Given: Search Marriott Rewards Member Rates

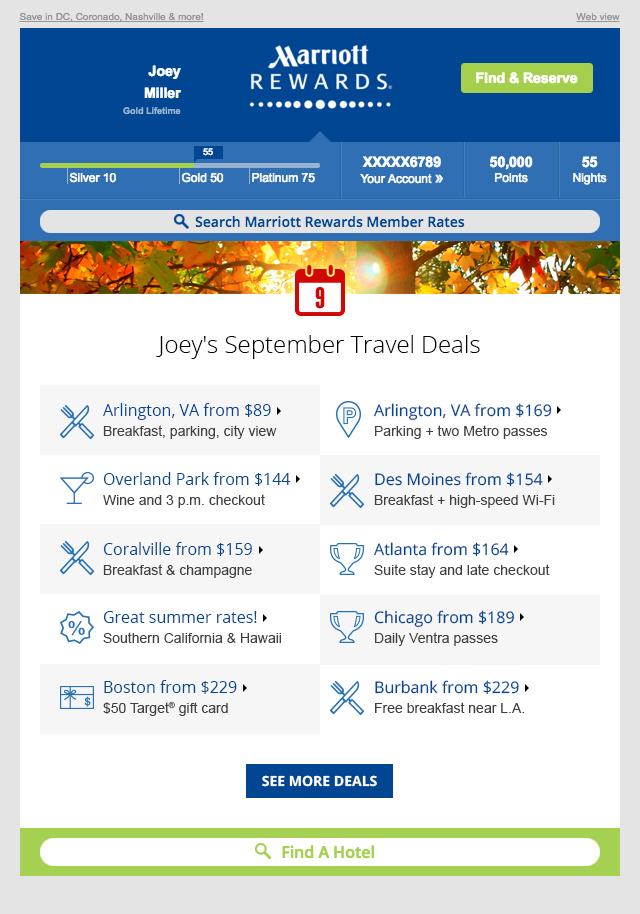Looking at the screenshot, I should [x=319, y=222].
